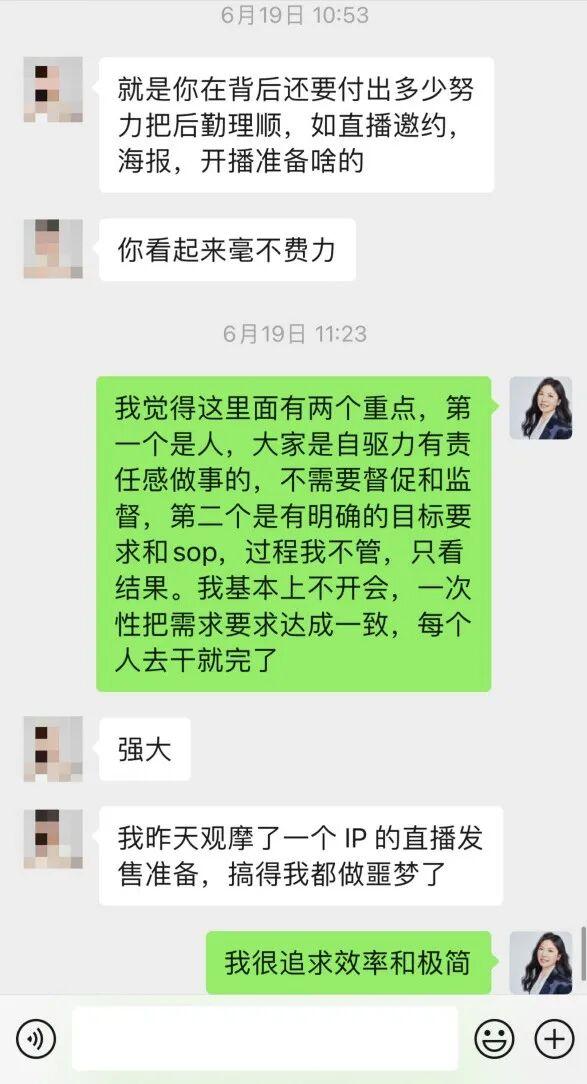Open sender avatar beside 我很追求效率和极简
587x1084 pixels.
coord(541,962)
